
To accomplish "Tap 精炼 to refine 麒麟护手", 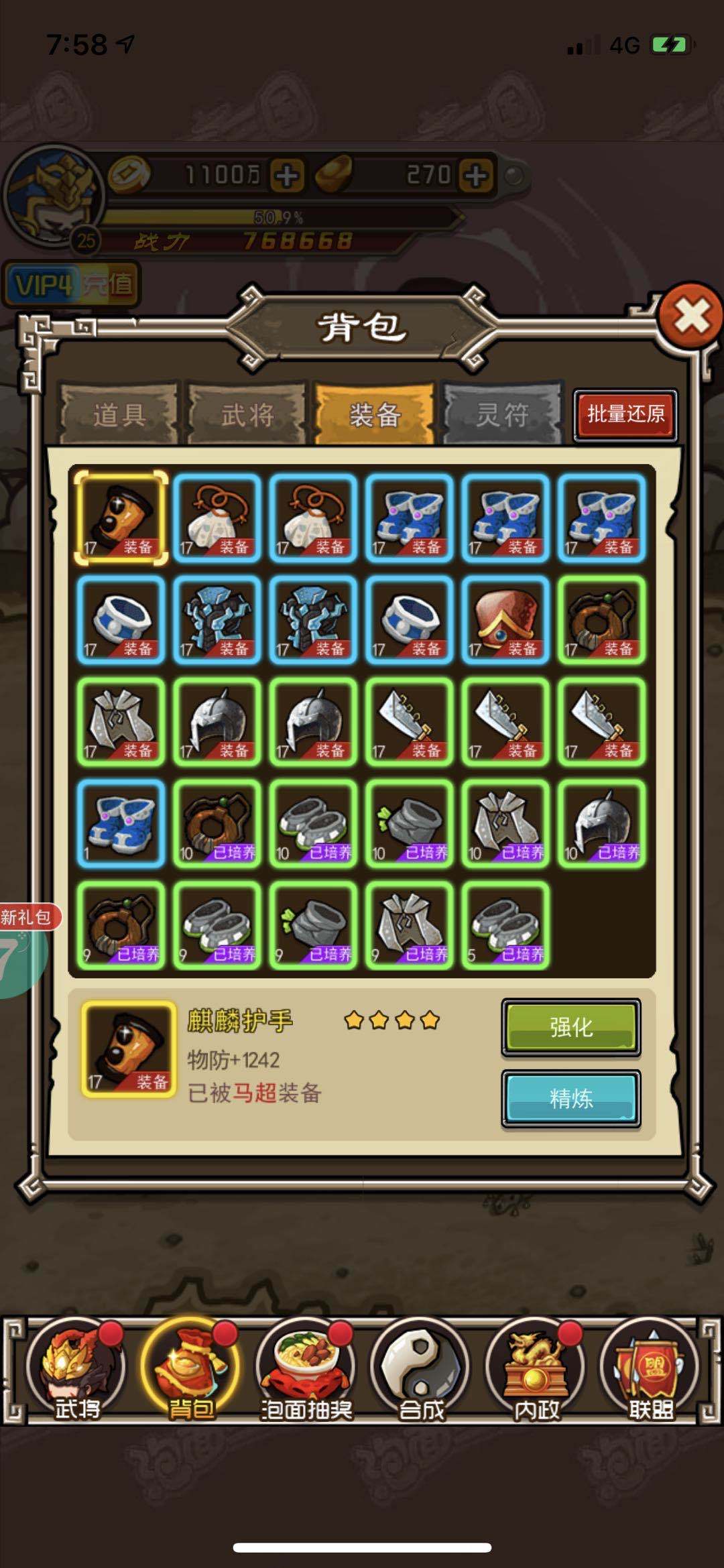I will click(570, 1098).
